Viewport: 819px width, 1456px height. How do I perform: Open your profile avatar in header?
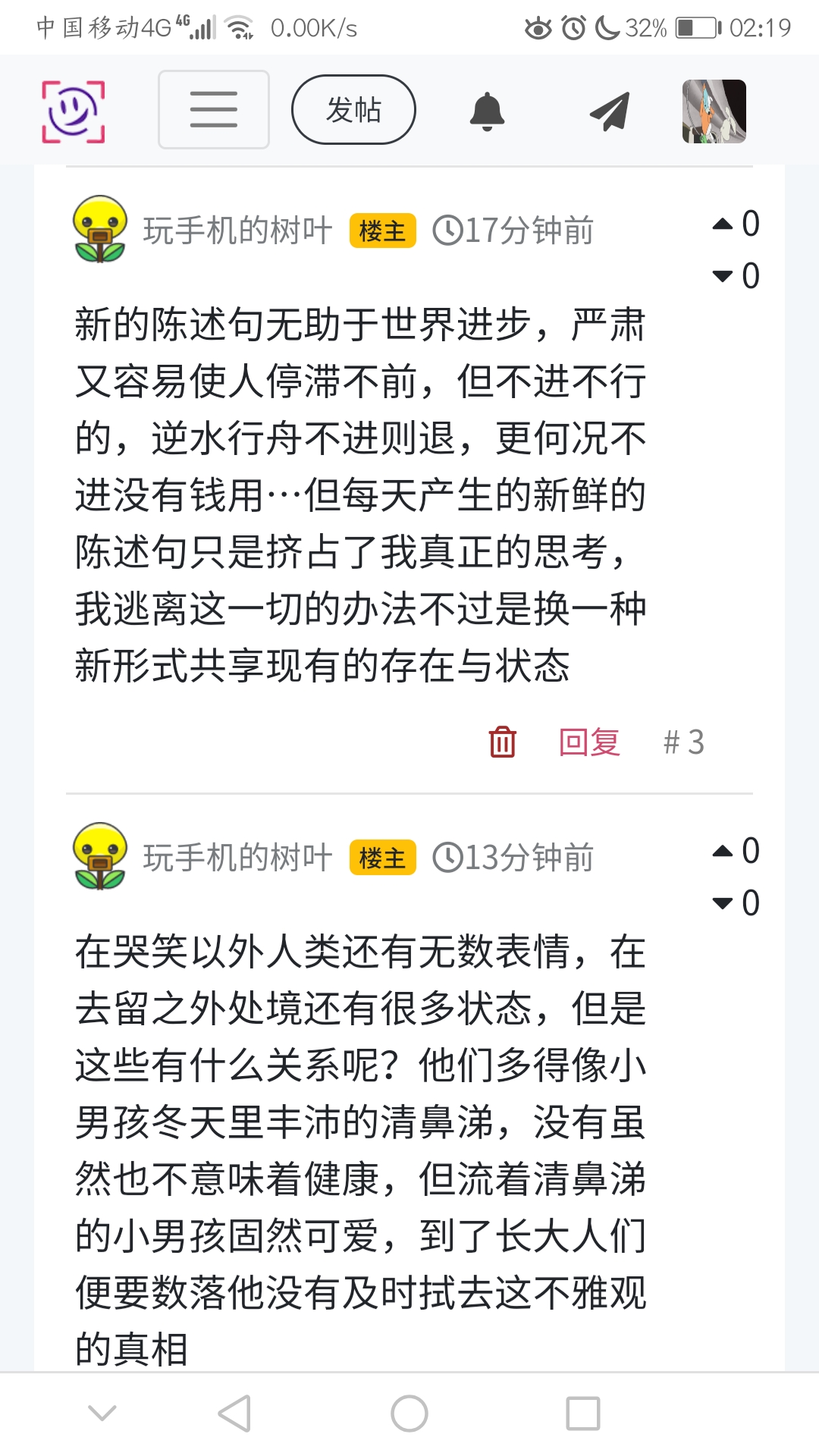(x=714, y=111)
